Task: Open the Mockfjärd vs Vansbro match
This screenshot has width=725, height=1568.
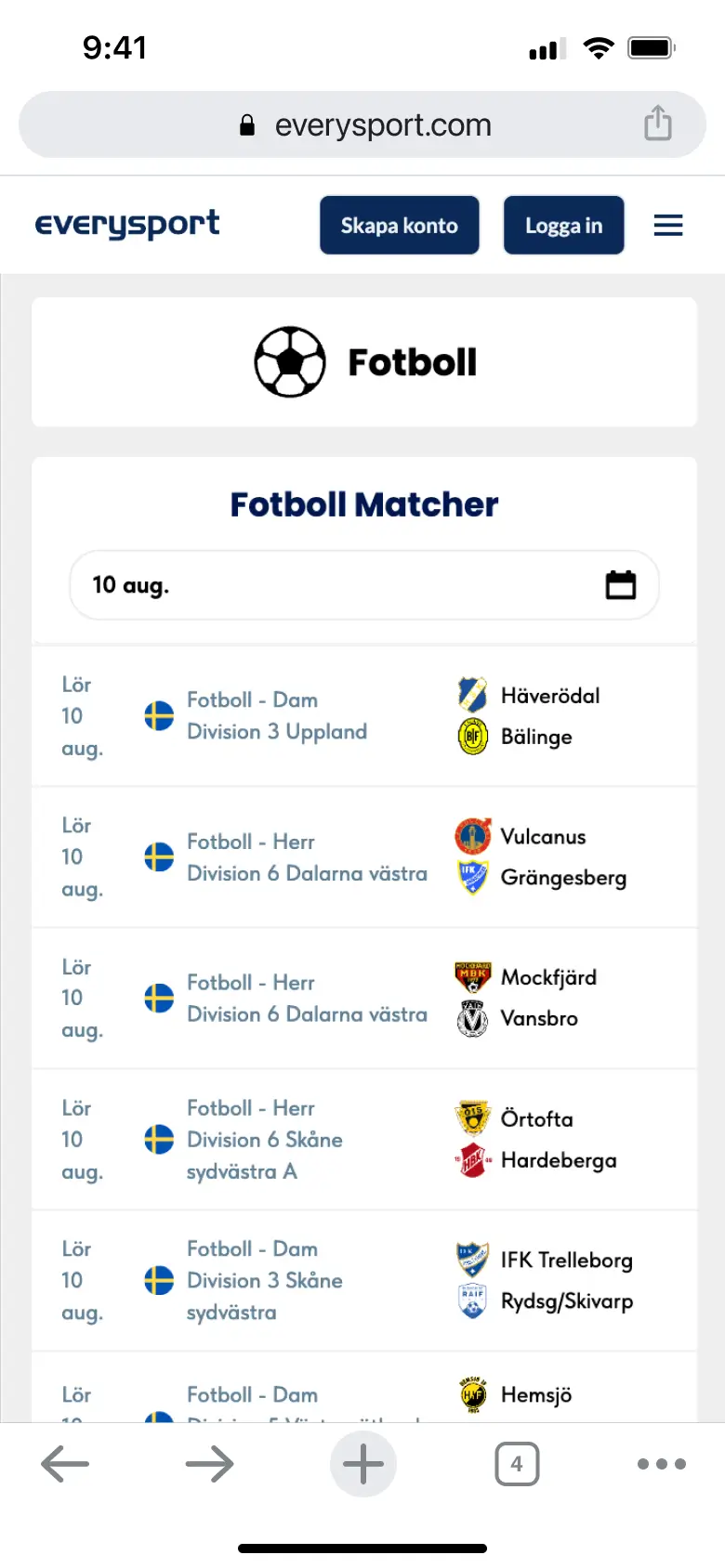Action: 364,999
